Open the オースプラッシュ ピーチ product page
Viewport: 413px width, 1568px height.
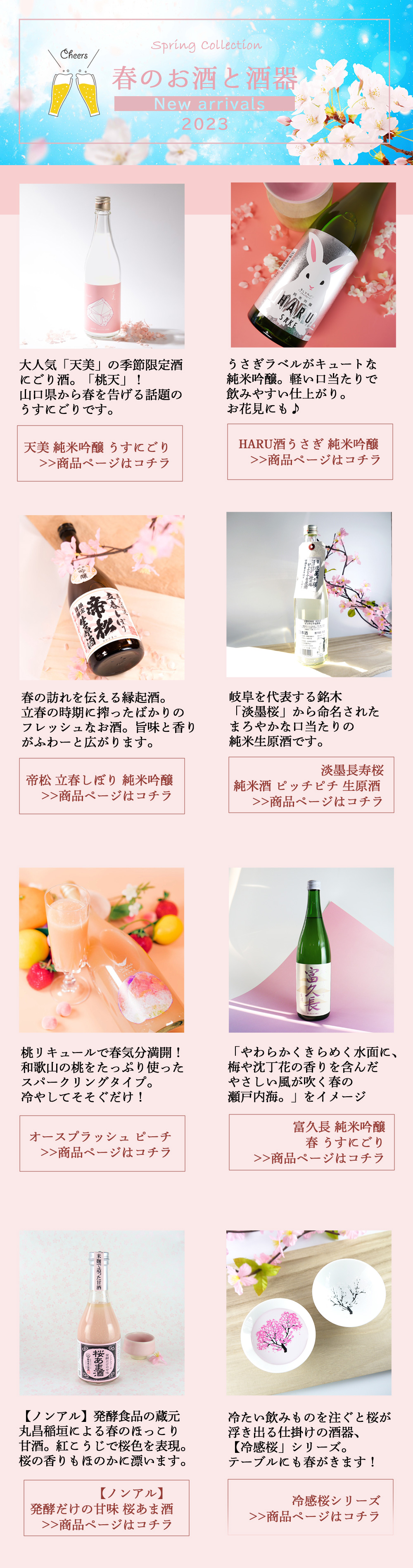[102, 1143]
